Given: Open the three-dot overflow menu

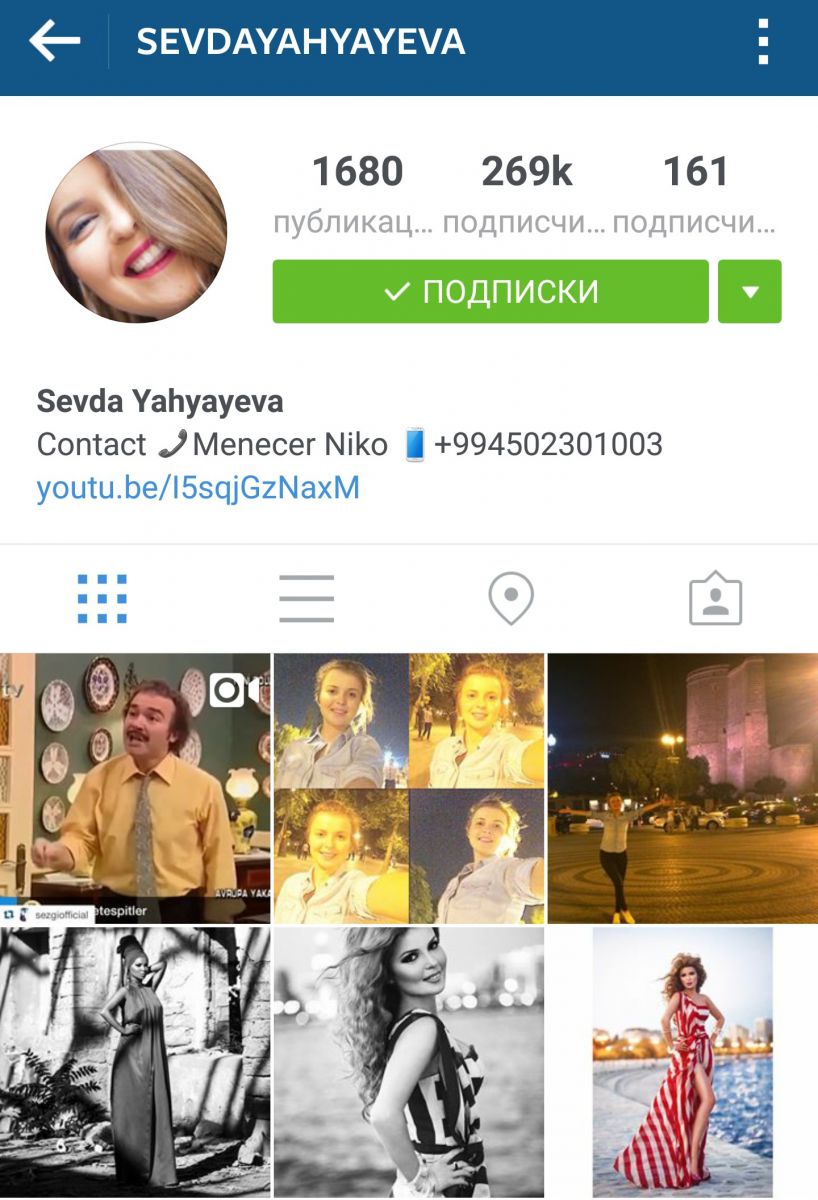Looking at the screenshot, I should (x=763, y=42).
